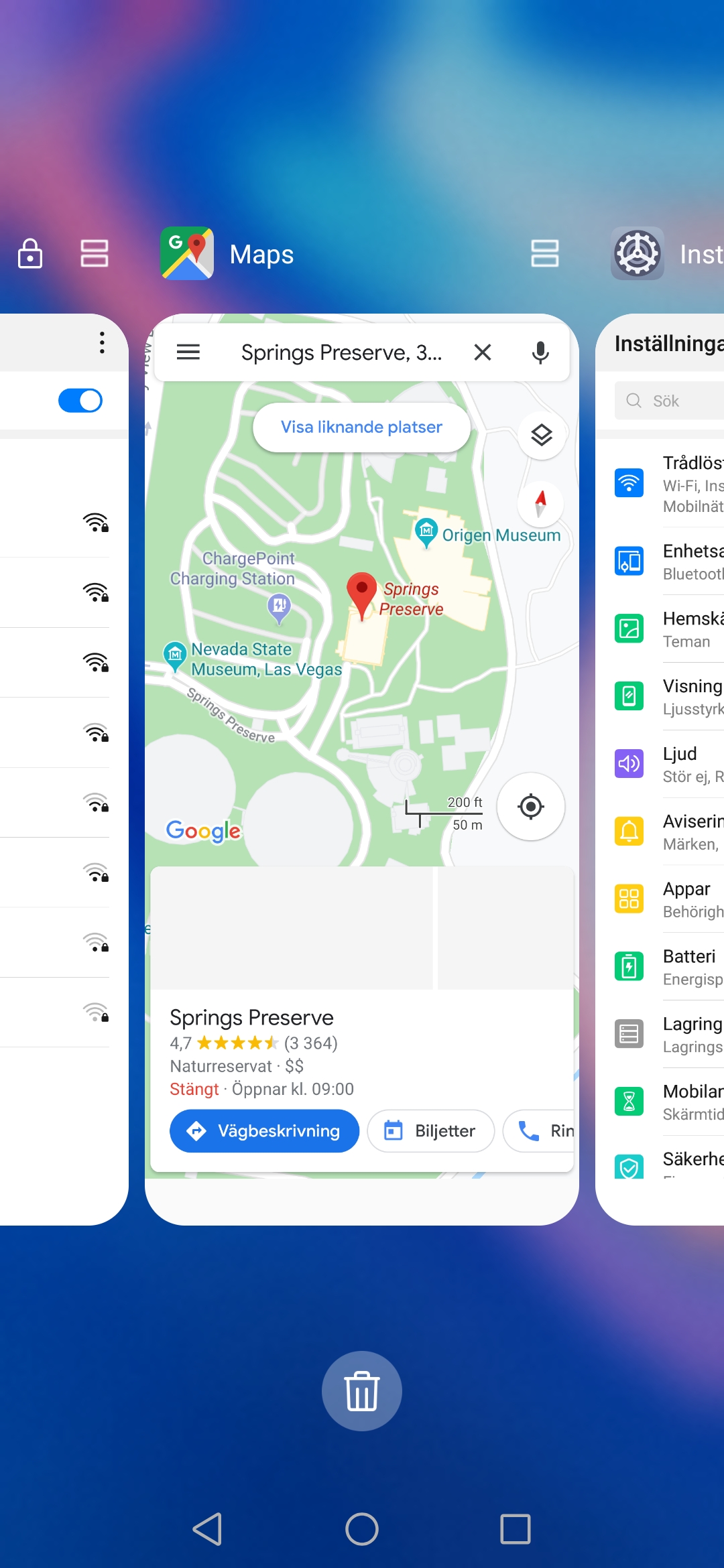Go back with the navigation back button
The width and height of the screenshot is (724, 1568).
click(207, 1529)
